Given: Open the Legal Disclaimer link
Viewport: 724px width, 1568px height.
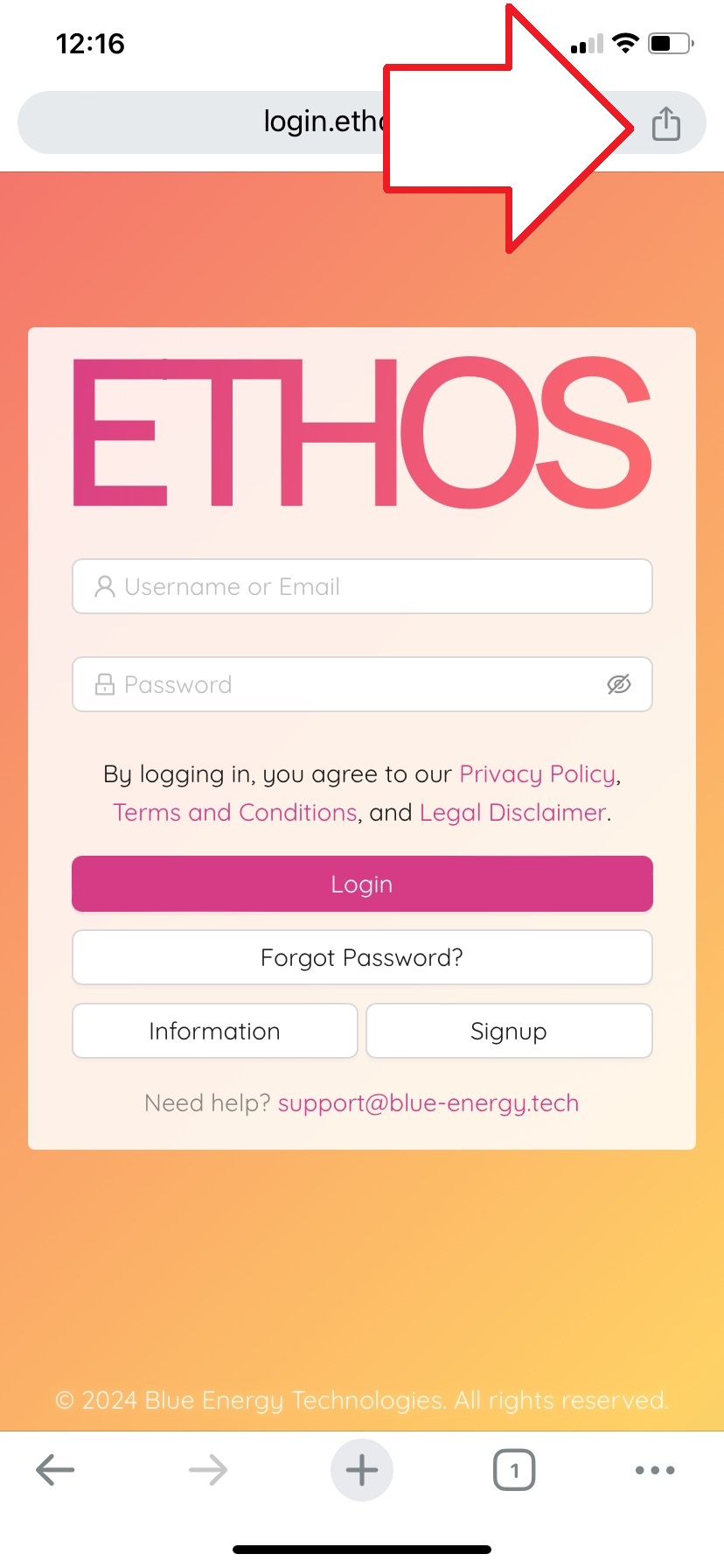Looking at the screenshot, I should point(512,813).
